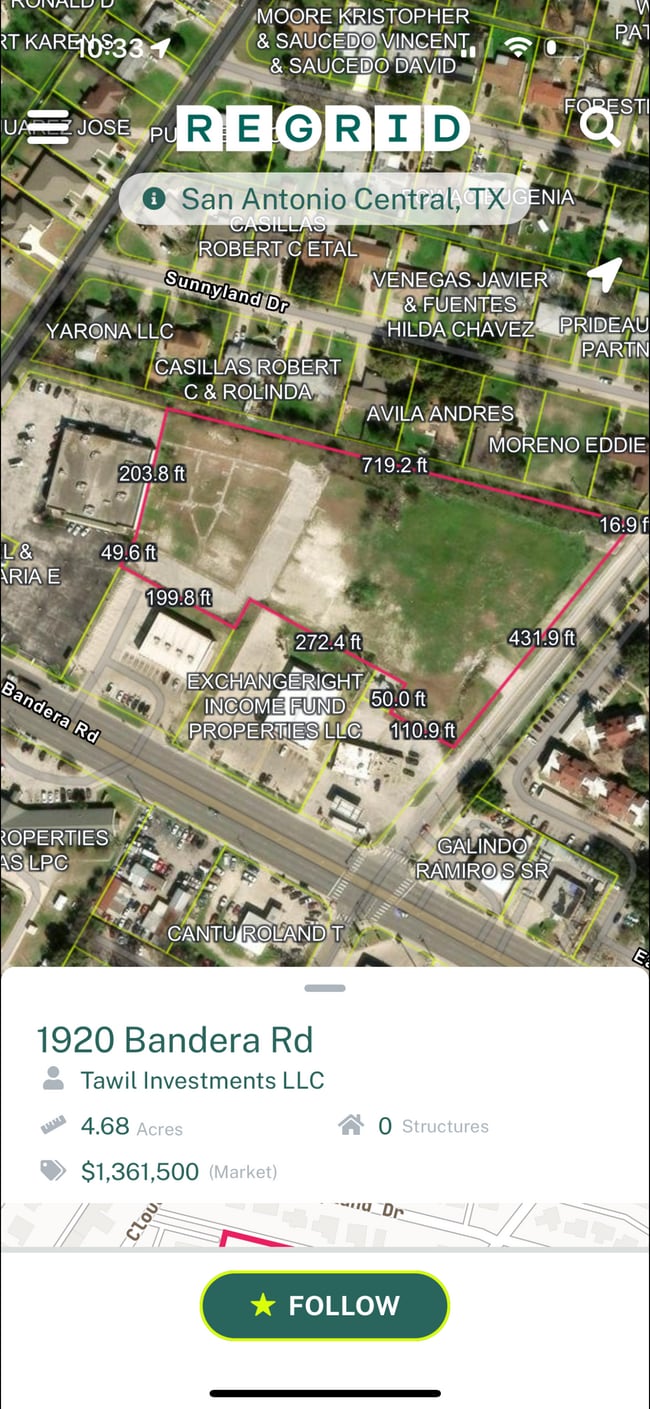Expand the parcel details sheet handle
The width and height of the screenshot is (650, 1409).
click(x=325, y=988)
